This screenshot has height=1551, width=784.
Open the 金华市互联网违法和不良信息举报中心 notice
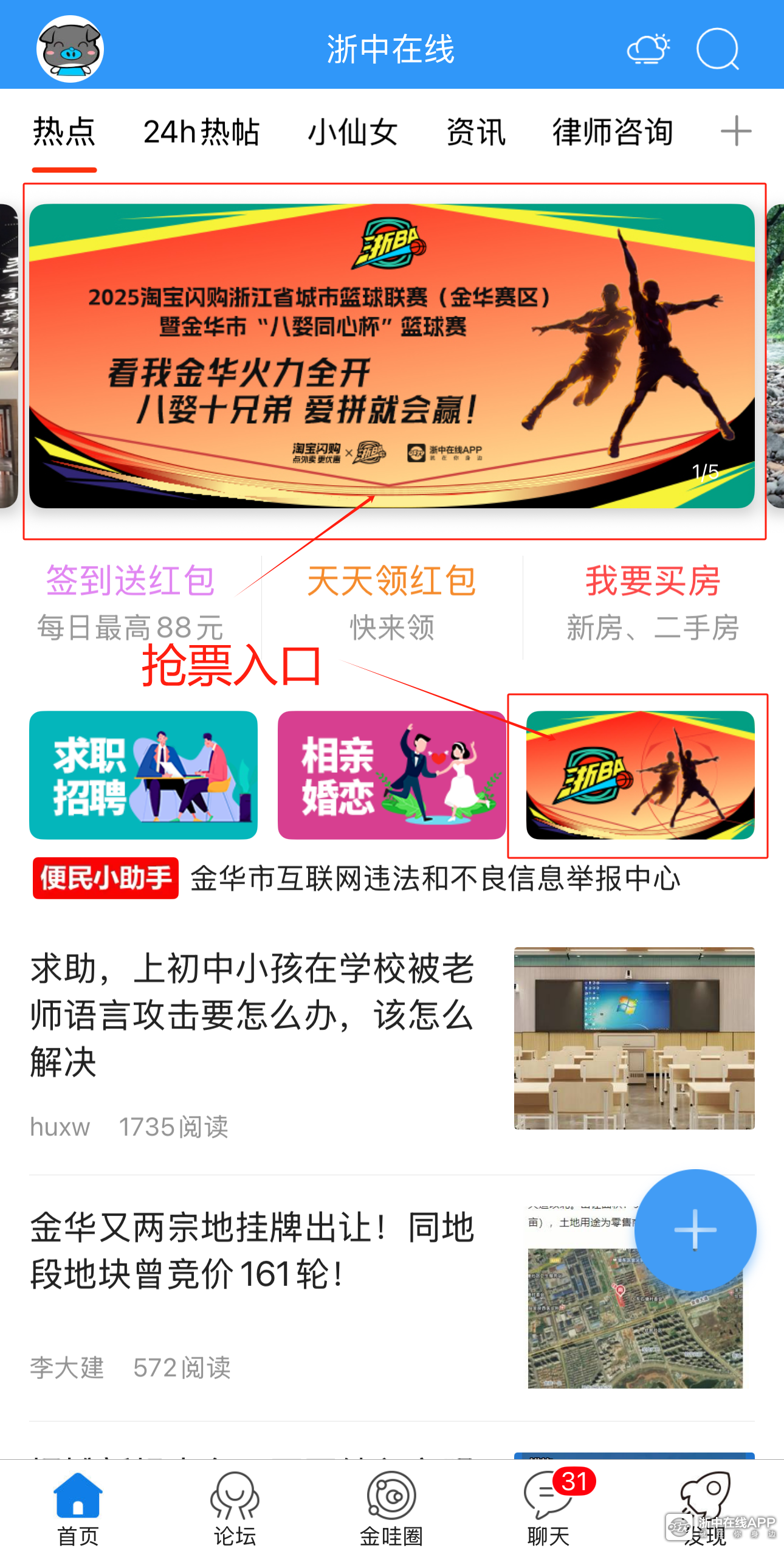tap(436, 879)
